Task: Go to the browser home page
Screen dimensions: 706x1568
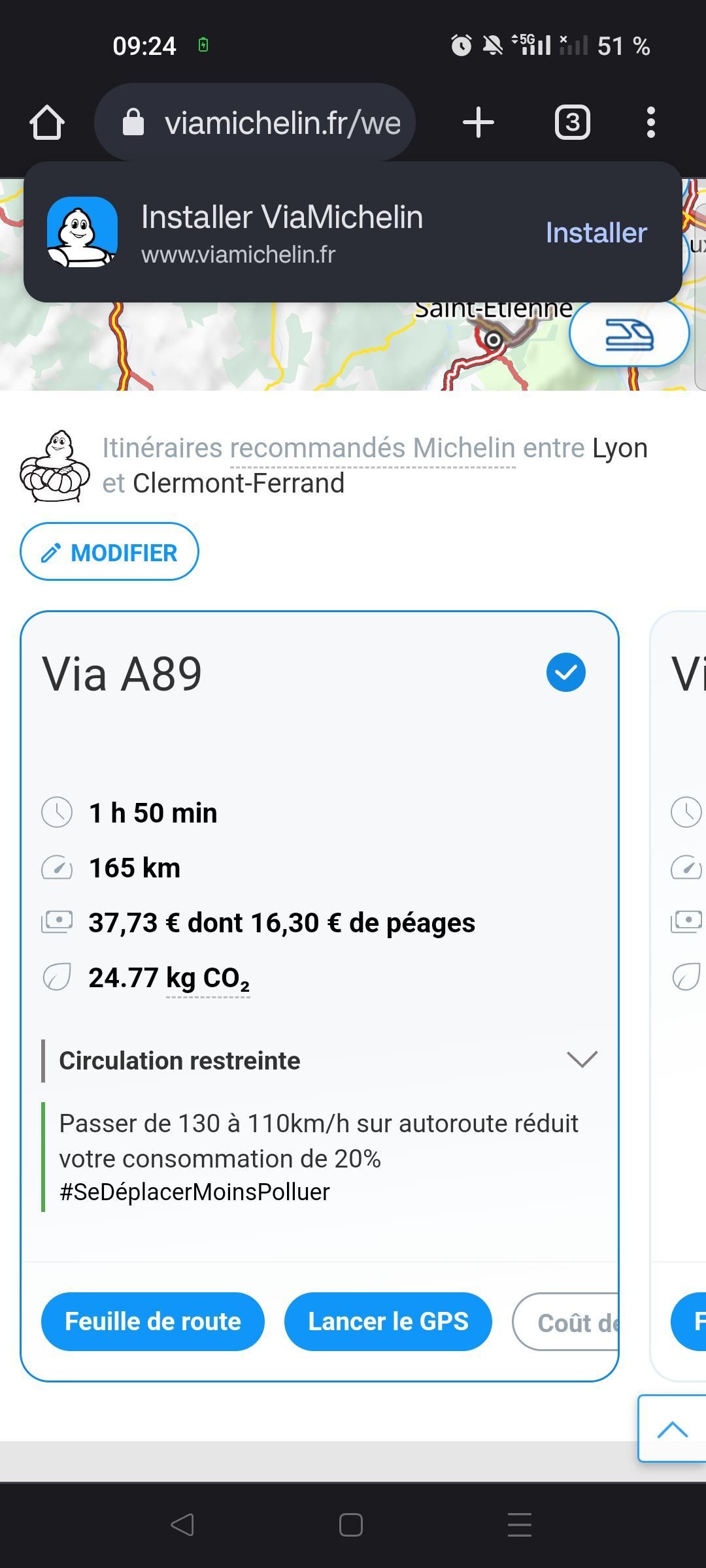Action: 47,123
